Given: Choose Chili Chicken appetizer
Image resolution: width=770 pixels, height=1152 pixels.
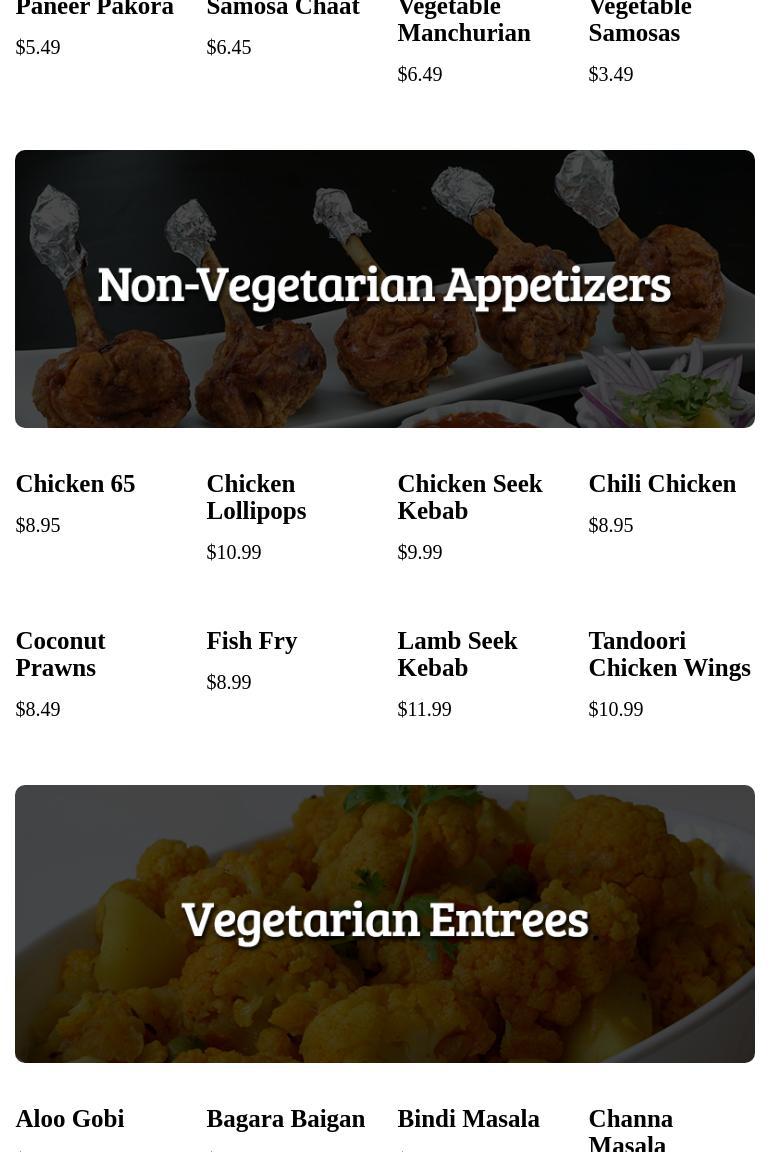Looking at the screenshot, I should coord(661,484).
